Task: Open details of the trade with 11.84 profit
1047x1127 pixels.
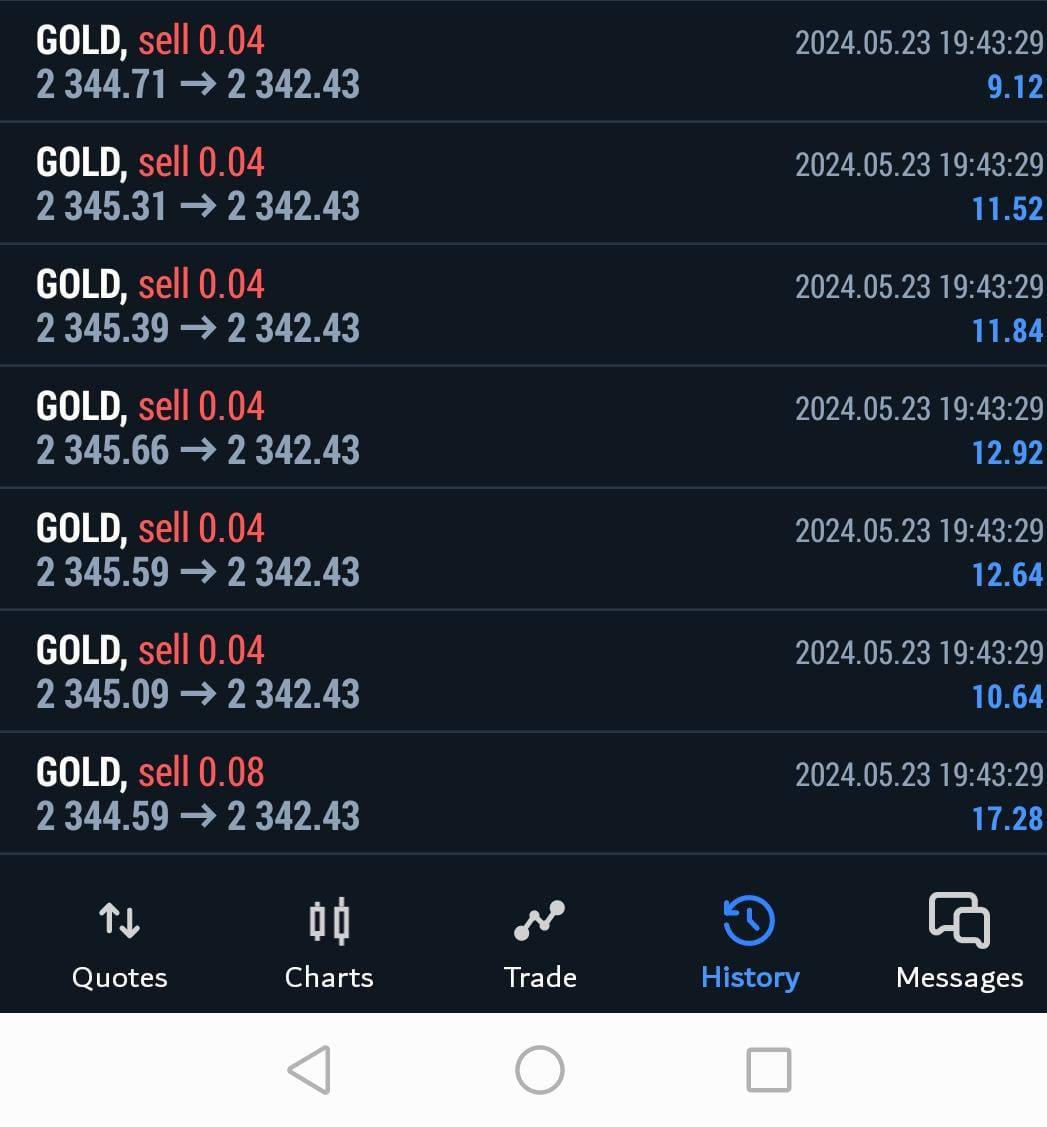Action: 523,306
